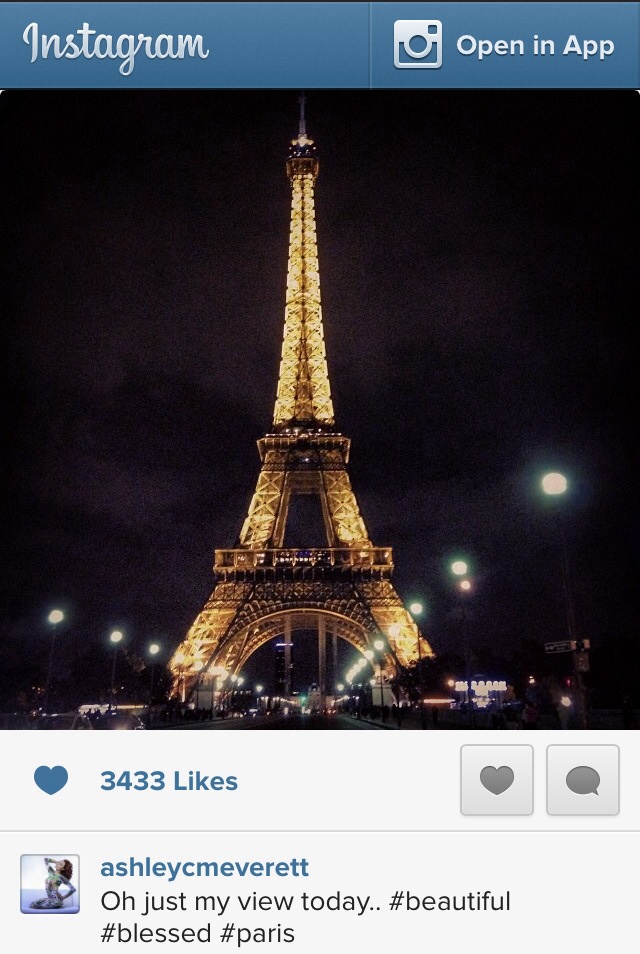Open the comment button for this post
This screenshot has width=640, height=954.
coord(583,780)
